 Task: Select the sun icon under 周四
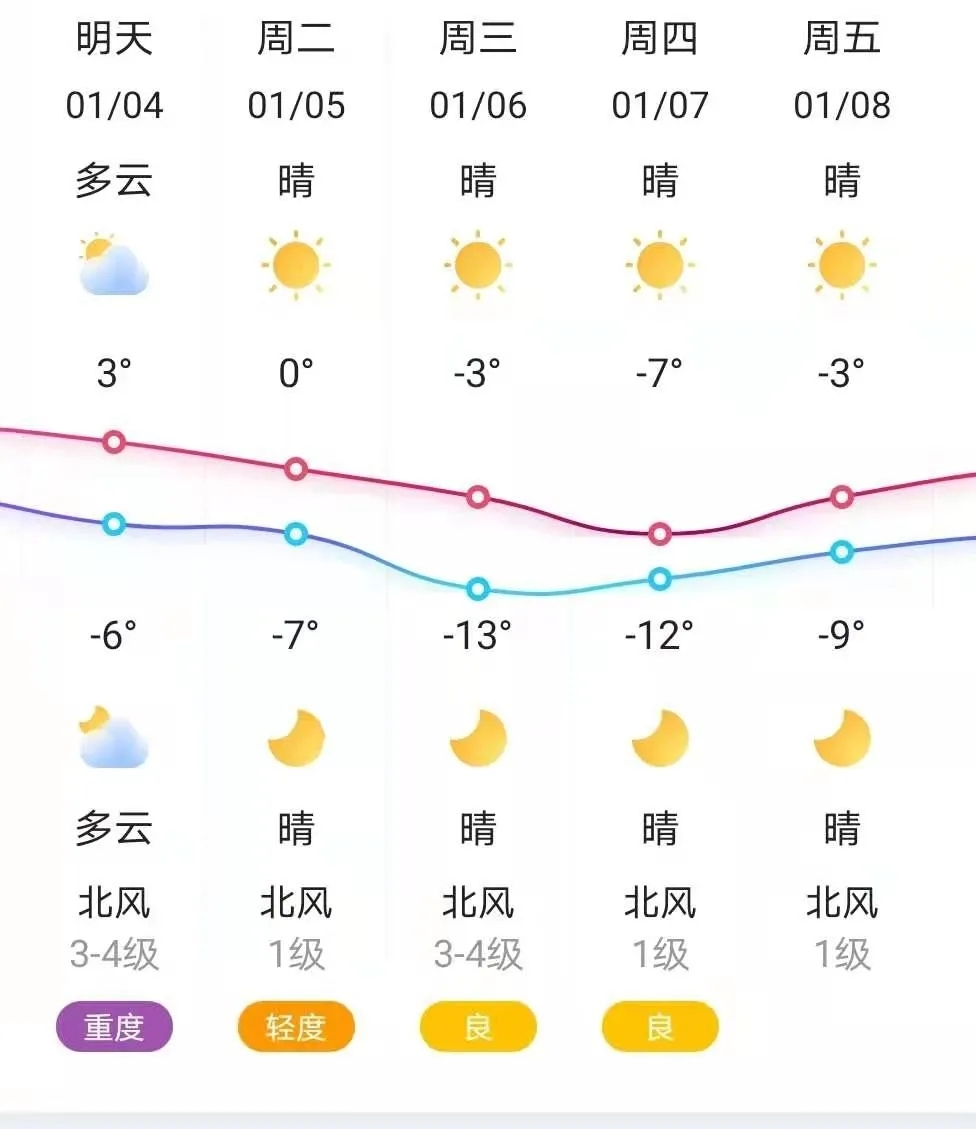click(x=659, y=265)
